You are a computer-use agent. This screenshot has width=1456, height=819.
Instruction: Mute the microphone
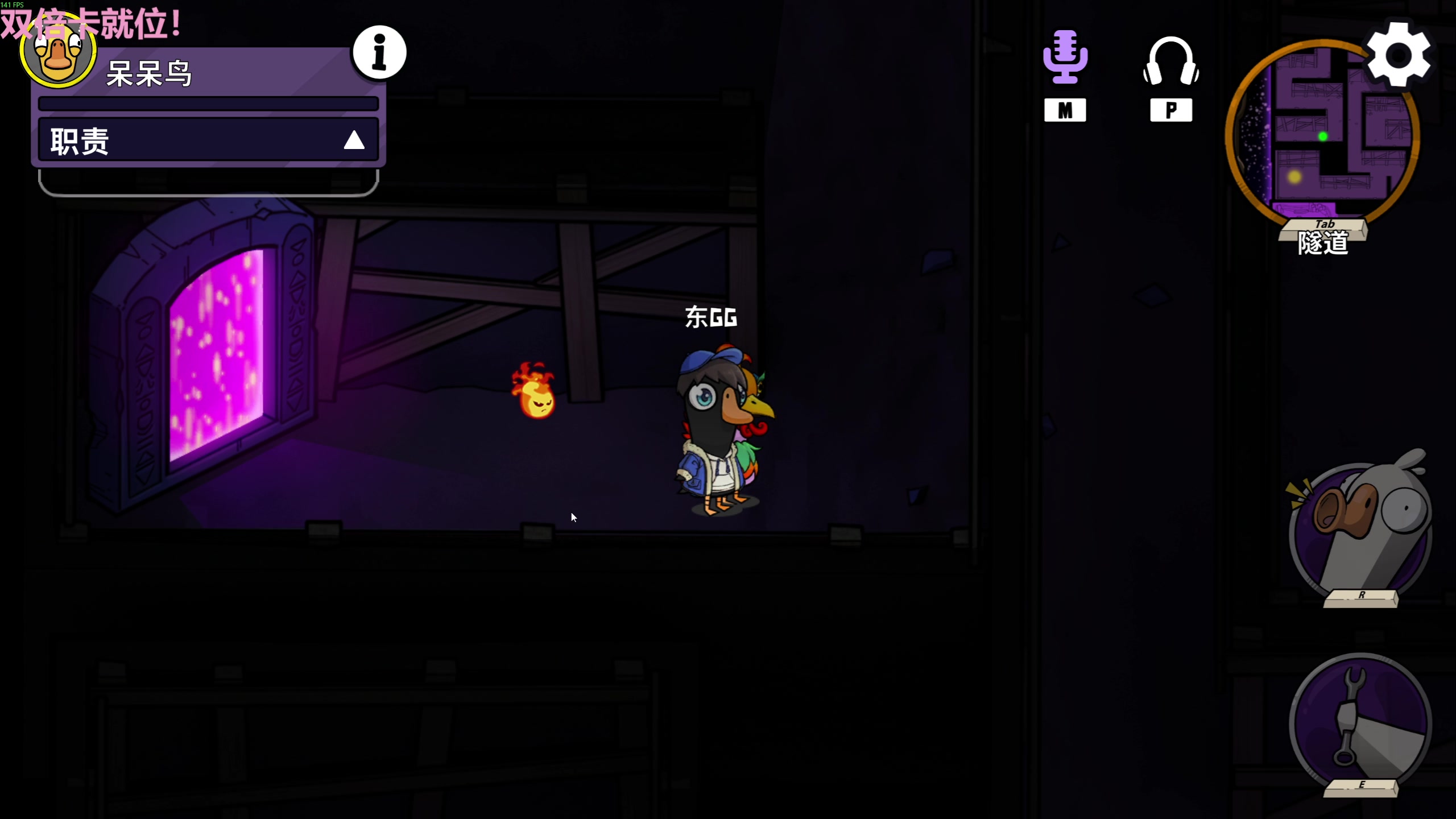tap(1065, 57)
